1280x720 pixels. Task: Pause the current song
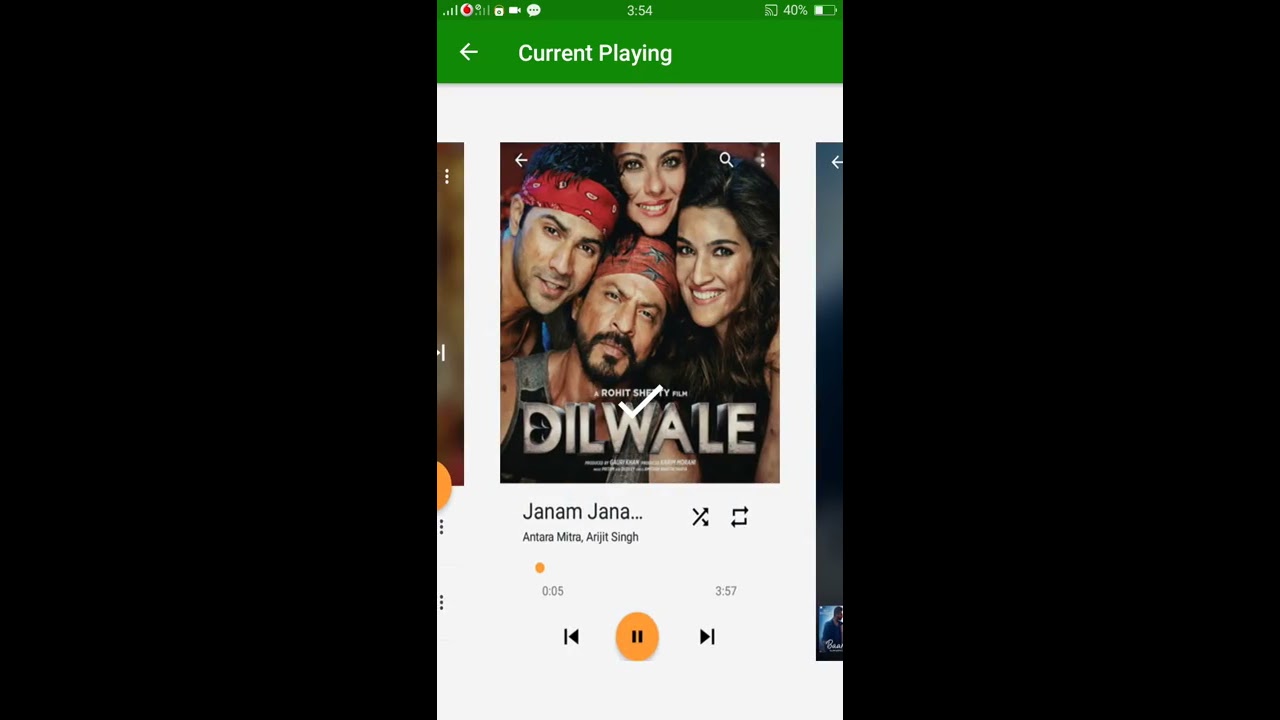click(x=637, y=637)
